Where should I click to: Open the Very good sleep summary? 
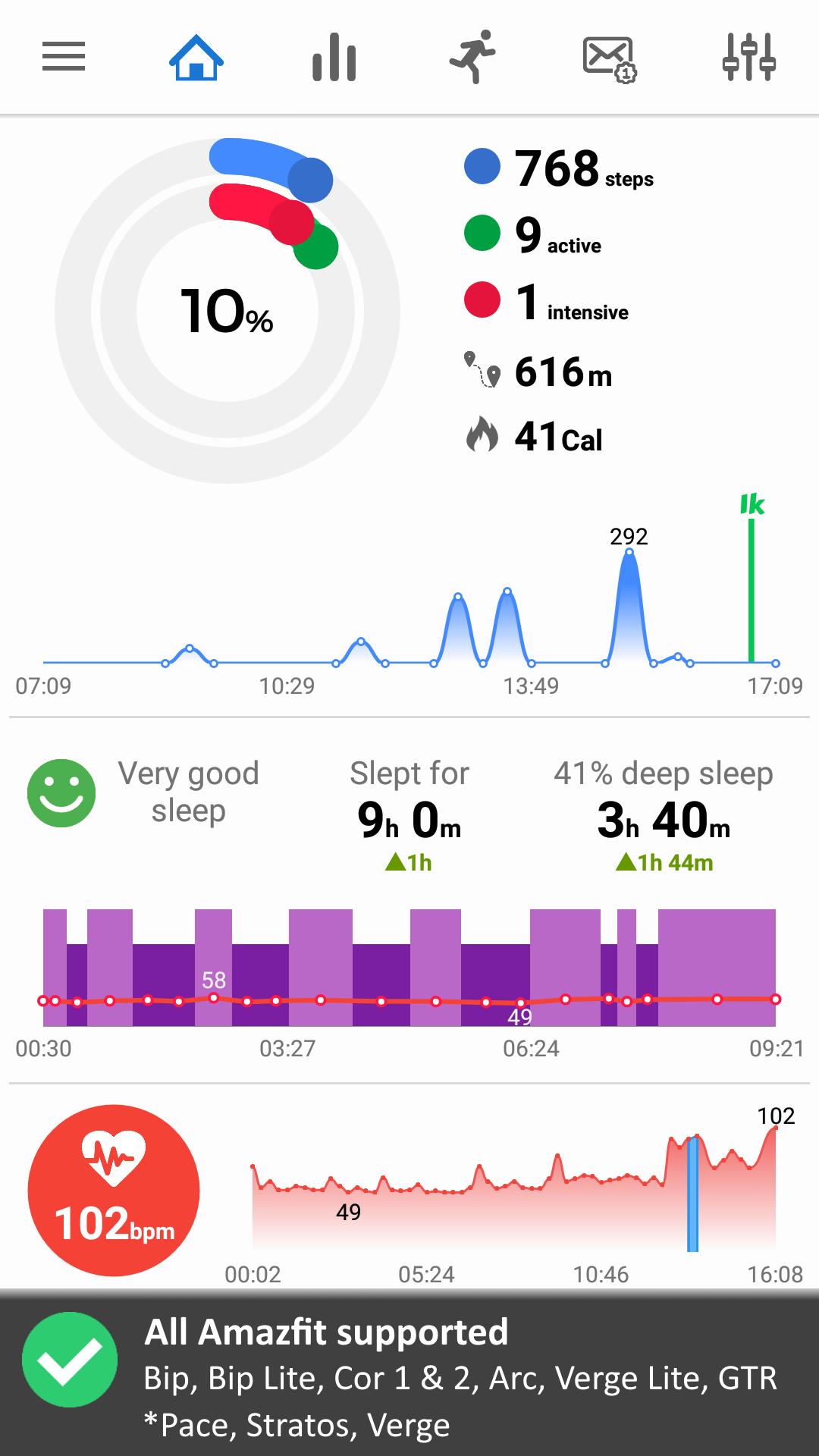(x=144, y=792)
